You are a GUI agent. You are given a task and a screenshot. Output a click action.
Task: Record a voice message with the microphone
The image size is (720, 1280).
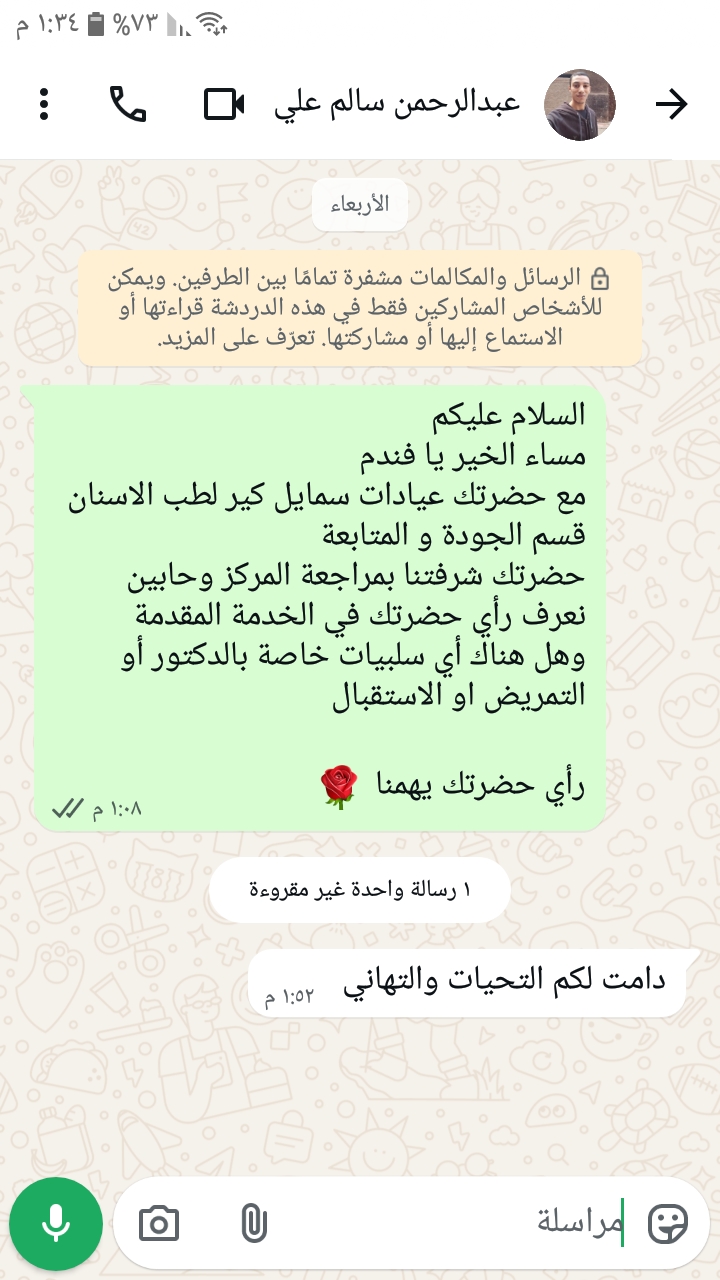pos(56,1223)
